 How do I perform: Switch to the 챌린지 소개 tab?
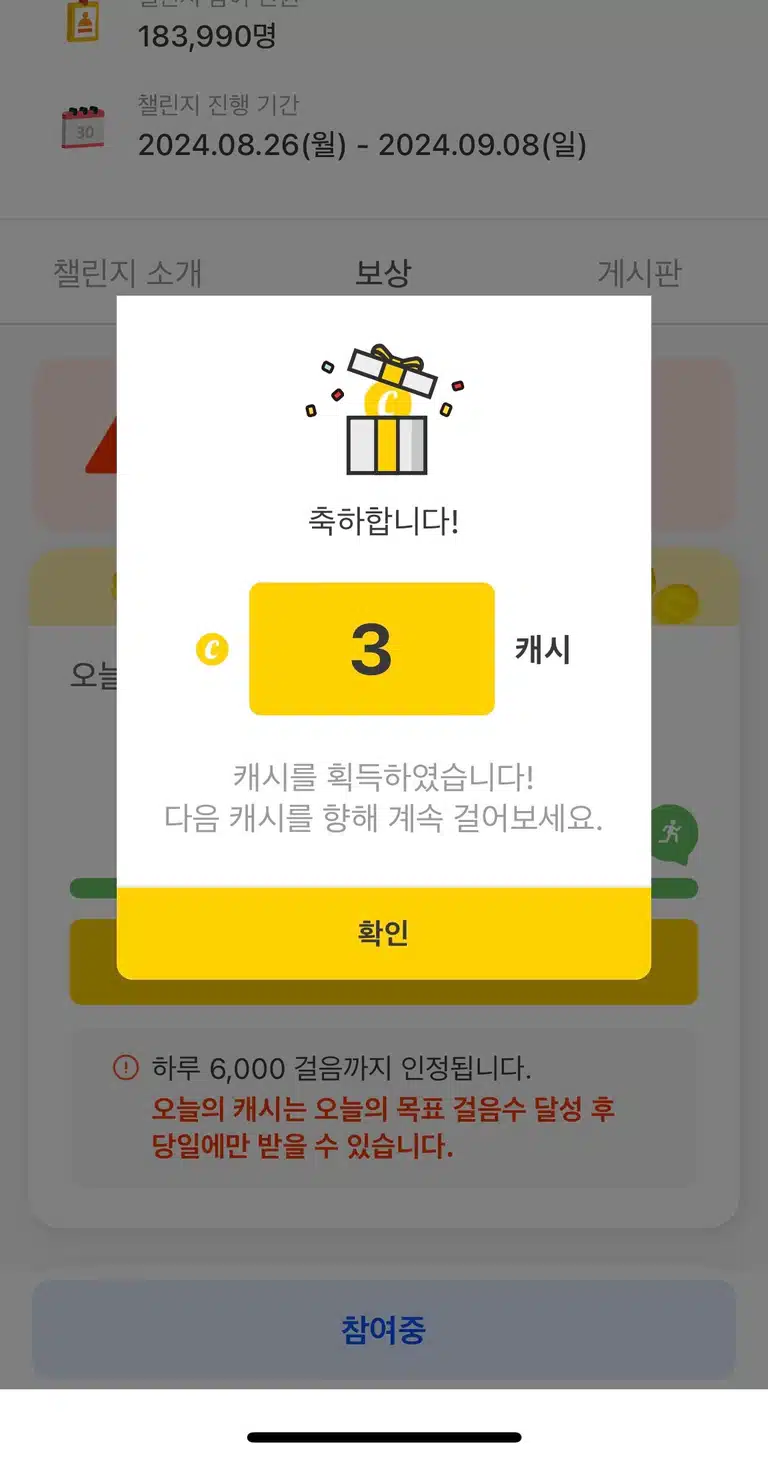pos(128,272)
